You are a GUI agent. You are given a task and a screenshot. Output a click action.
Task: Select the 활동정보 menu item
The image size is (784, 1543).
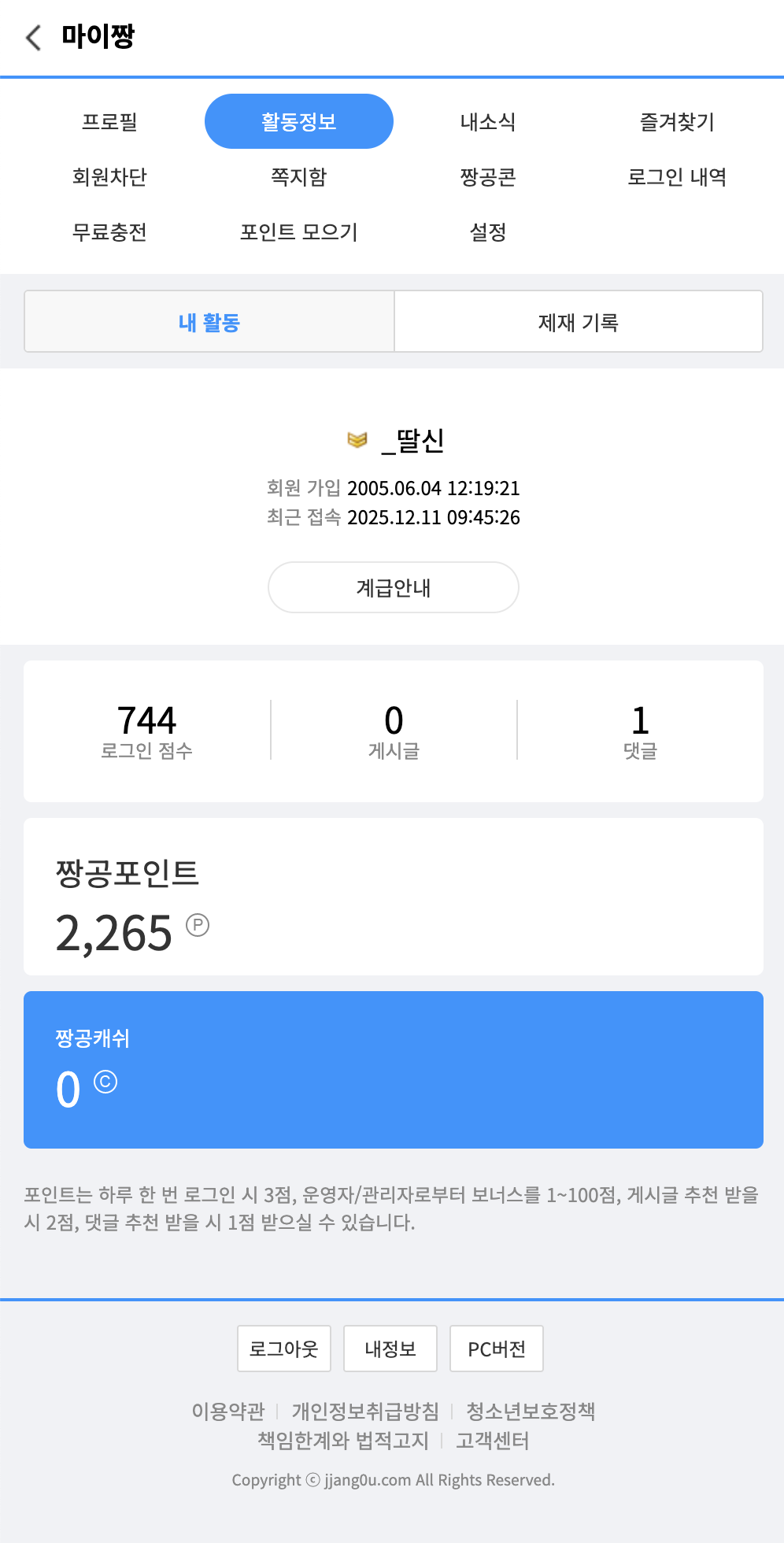tap(299, 121)
